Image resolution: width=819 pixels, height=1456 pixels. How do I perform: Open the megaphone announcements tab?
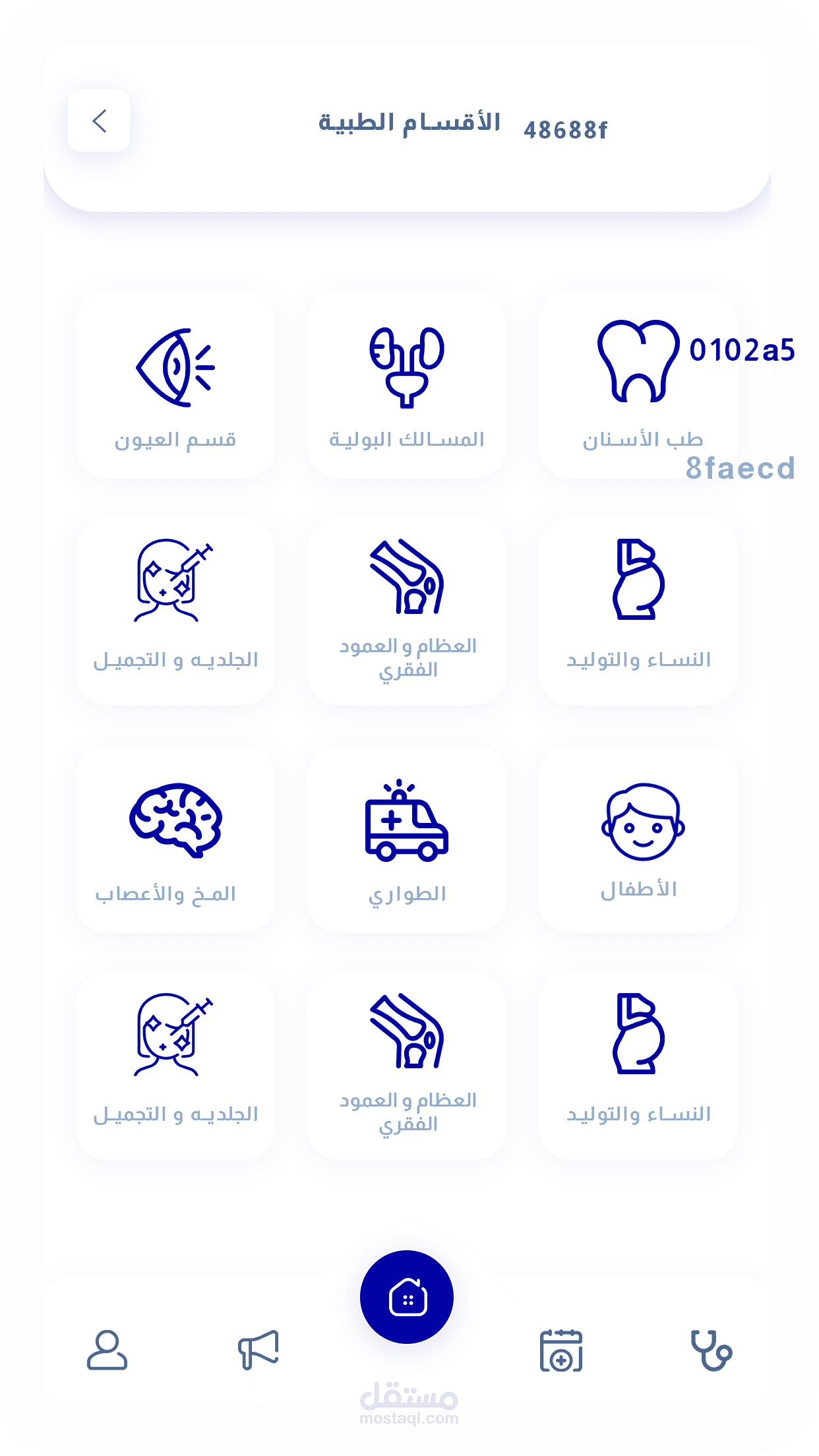pos(258,1350)
